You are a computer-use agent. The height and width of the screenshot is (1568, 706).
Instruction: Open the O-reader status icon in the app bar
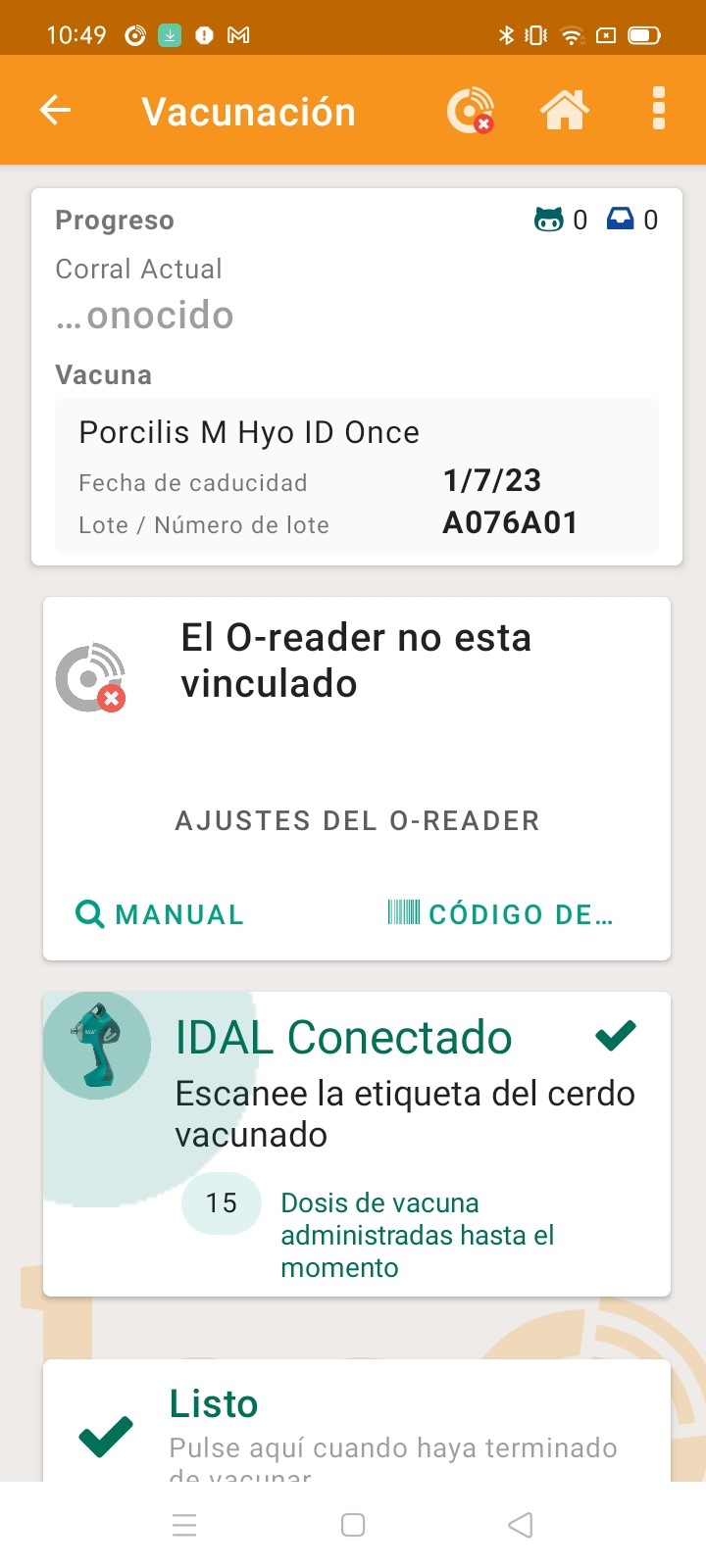[470, 110]
